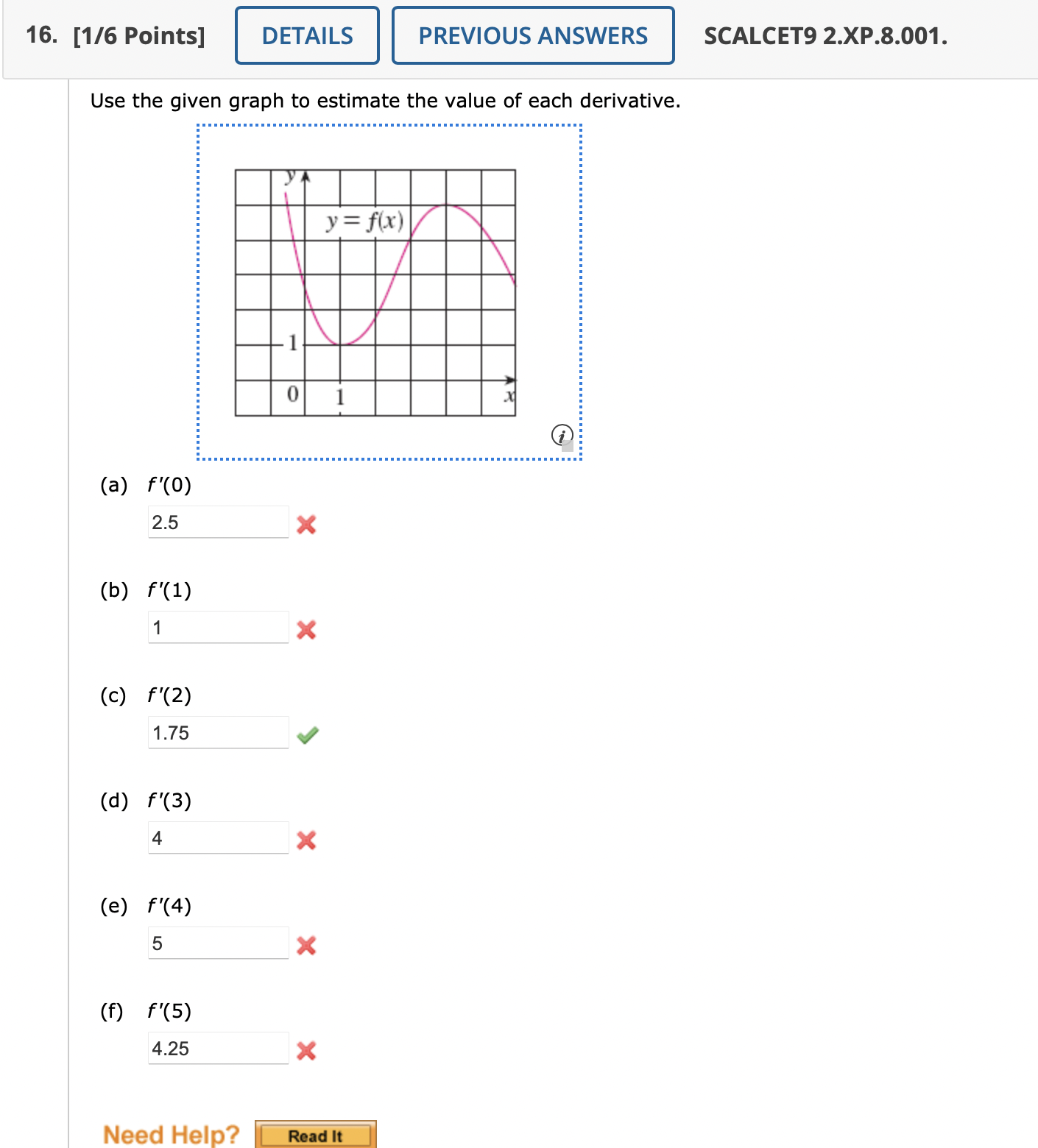Select the dashed border around the graph
This screenshot has width=1038, height=1148.
click(x=388, y=127)
